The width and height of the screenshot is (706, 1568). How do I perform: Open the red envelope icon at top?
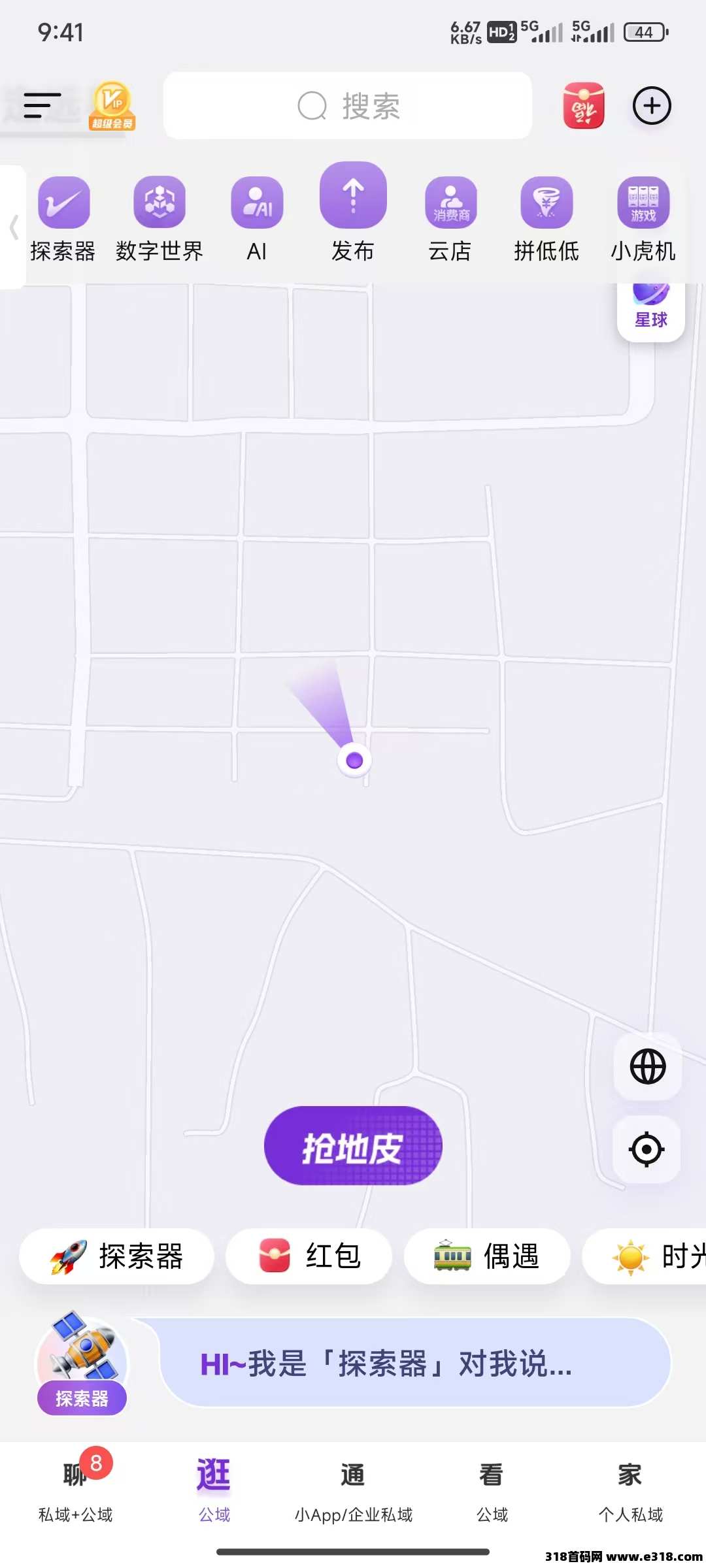583,106
